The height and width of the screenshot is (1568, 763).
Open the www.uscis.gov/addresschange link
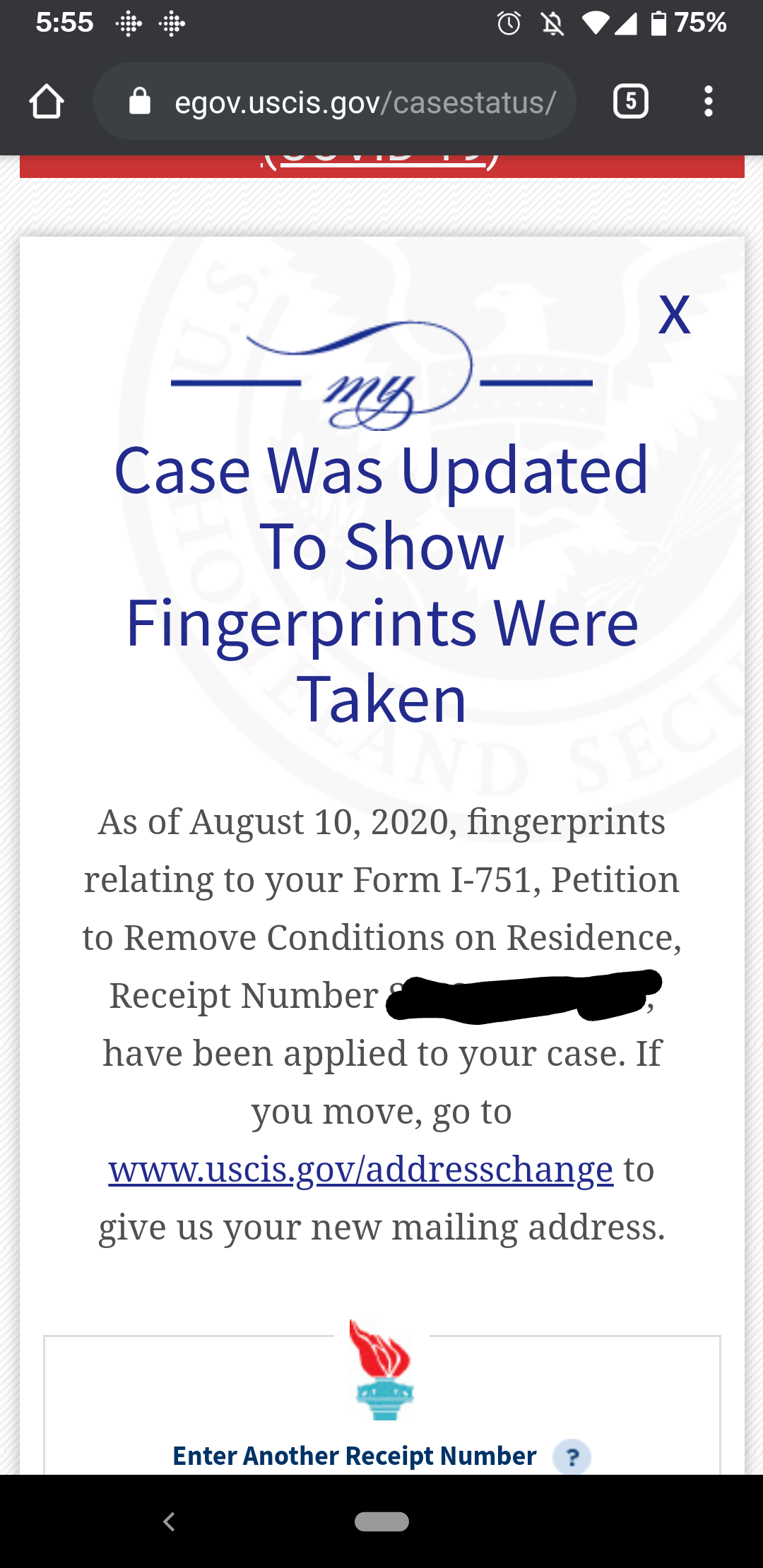tap(361, 1170)
